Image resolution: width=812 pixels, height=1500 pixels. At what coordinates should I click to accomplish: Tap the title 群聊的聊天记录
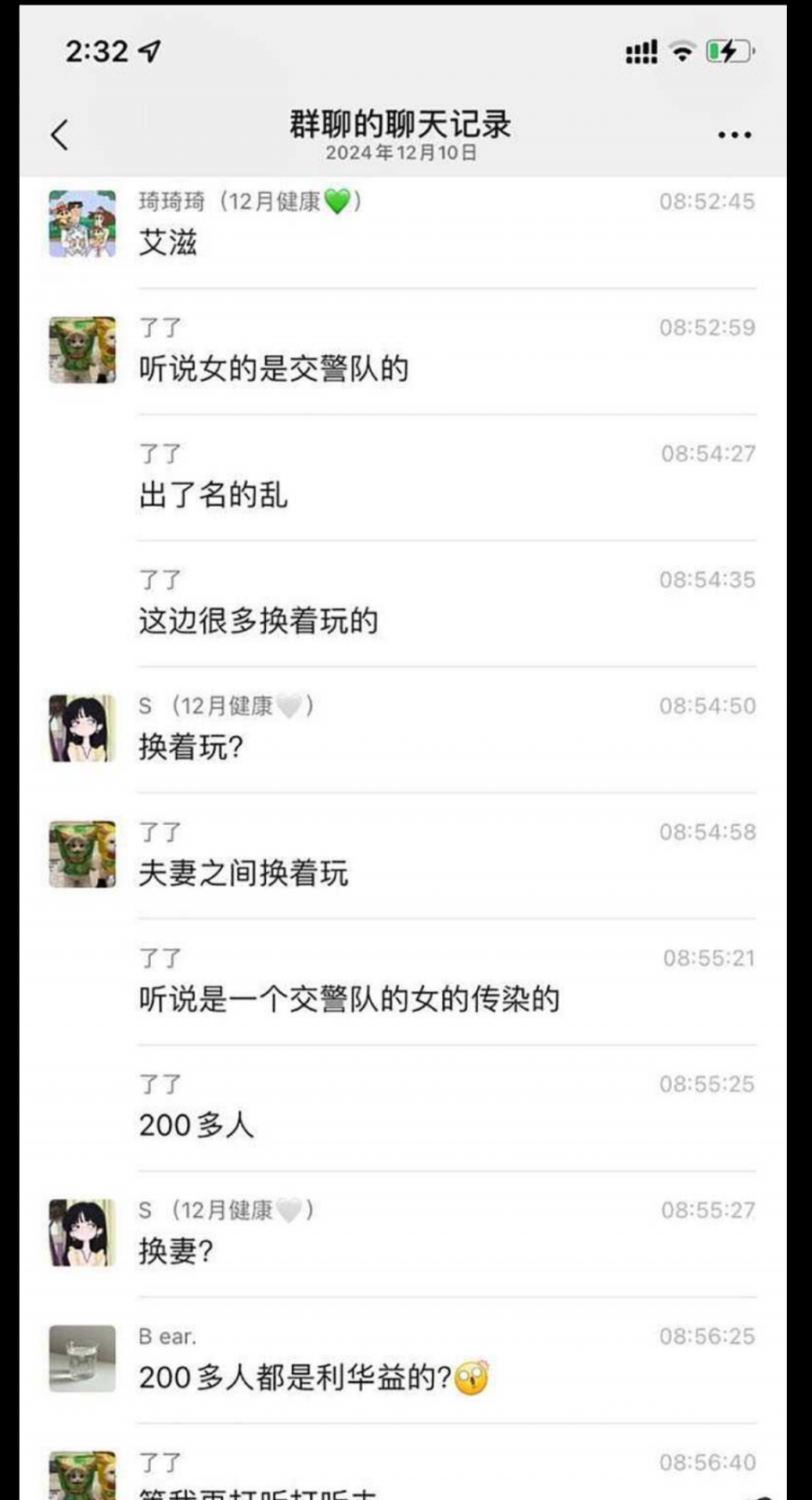coord(400,126)
